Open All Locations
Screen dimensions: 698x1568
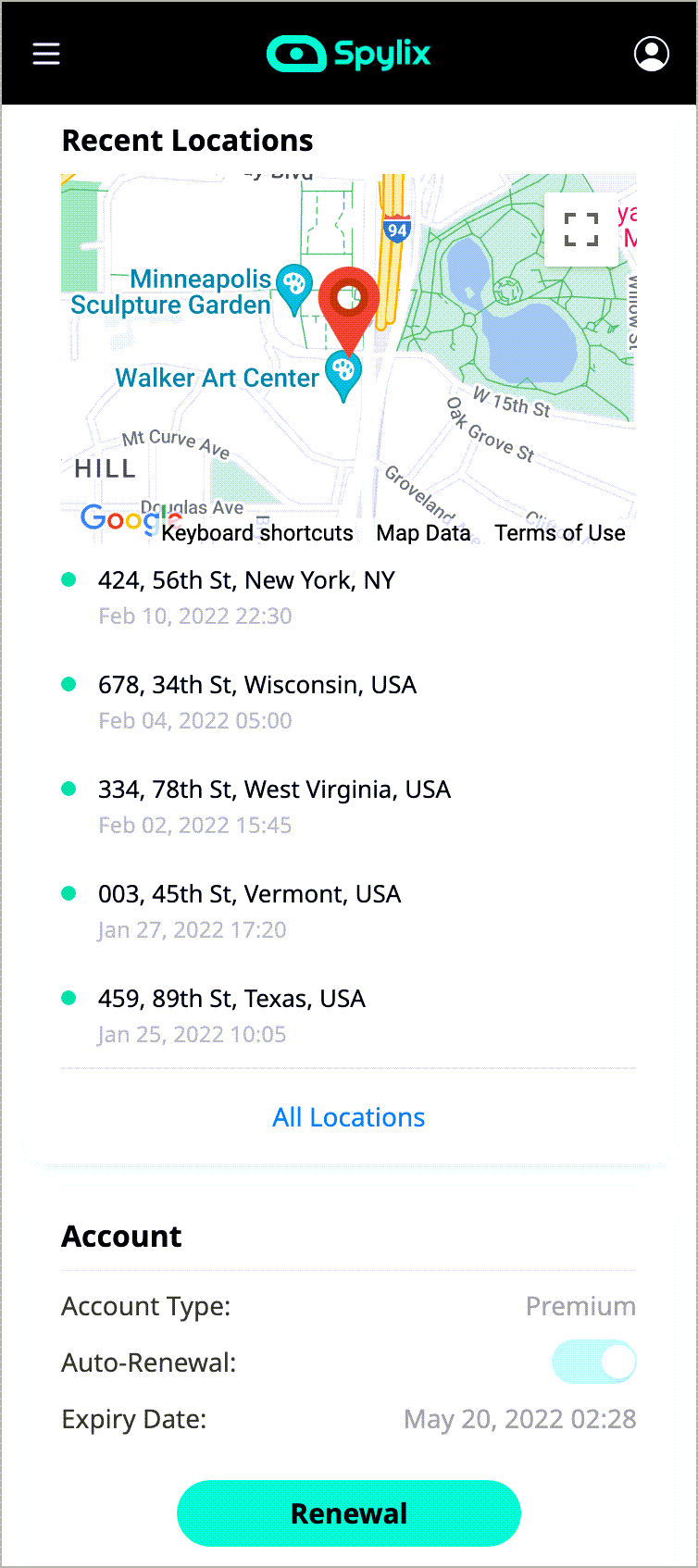(x=348, y=1117)
